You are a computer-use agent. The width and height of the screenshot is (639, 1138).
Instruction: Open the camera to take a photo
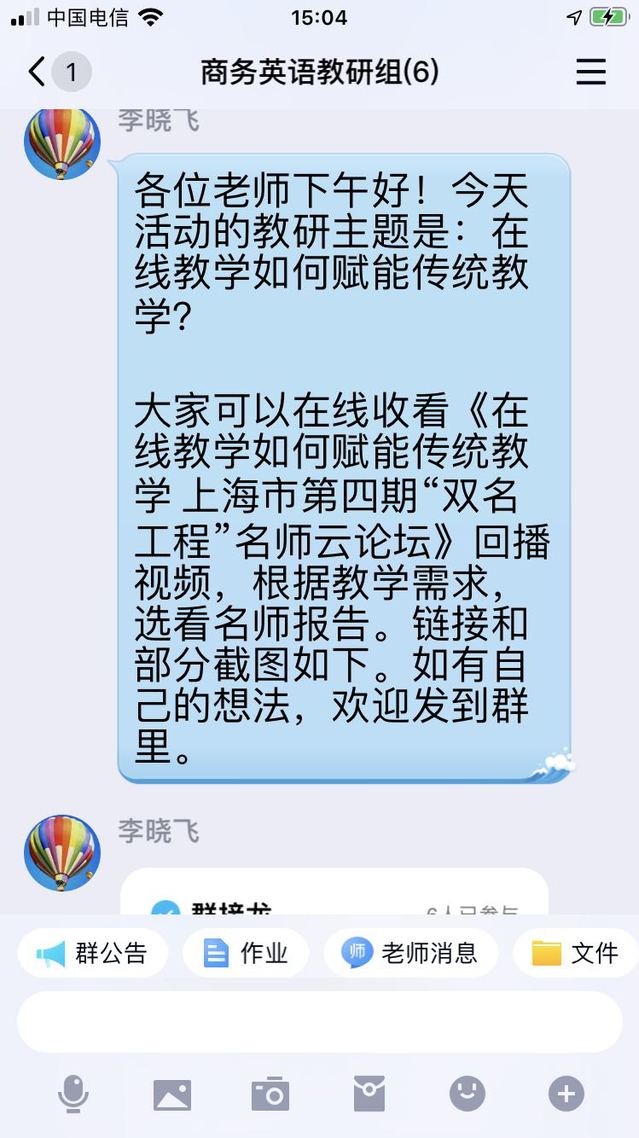[x=270, y=1094]
